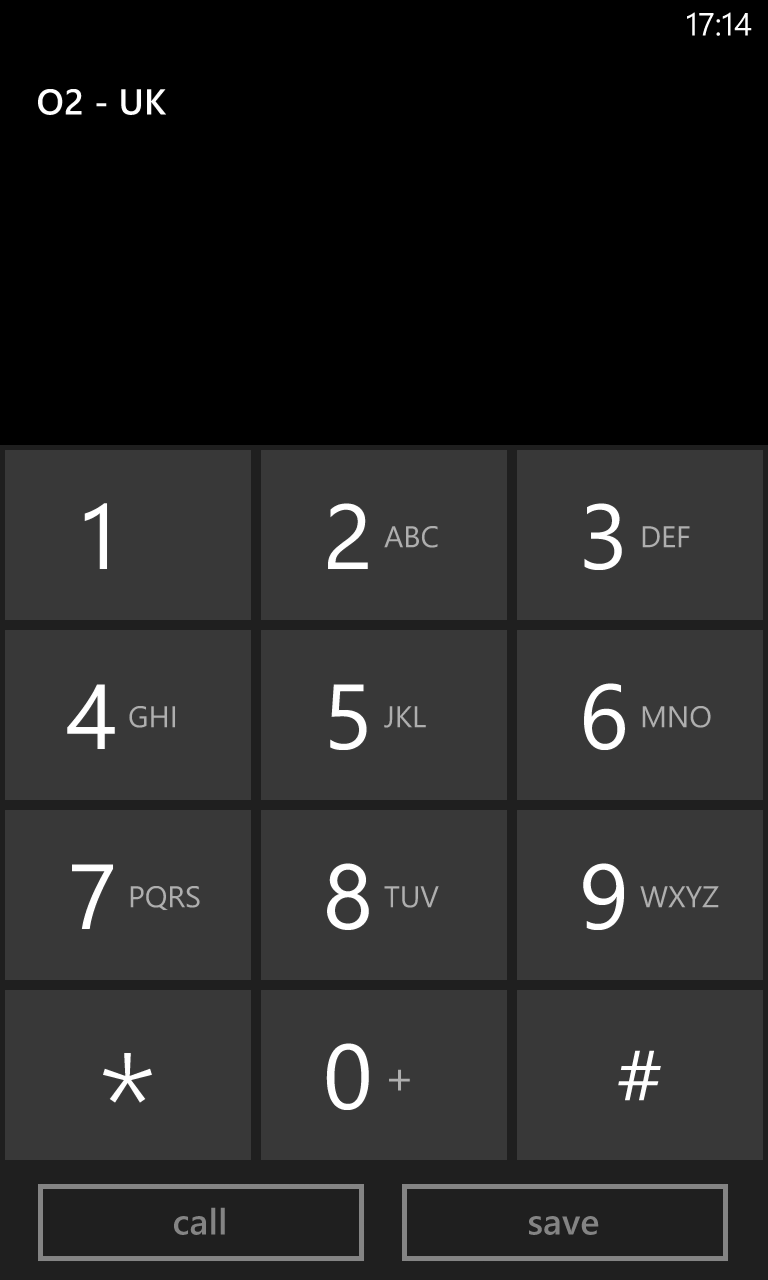Viewport: 768px width, 1280px height.
Task: Enter digit 3 DEF
Action: click(x=640, y=535)
